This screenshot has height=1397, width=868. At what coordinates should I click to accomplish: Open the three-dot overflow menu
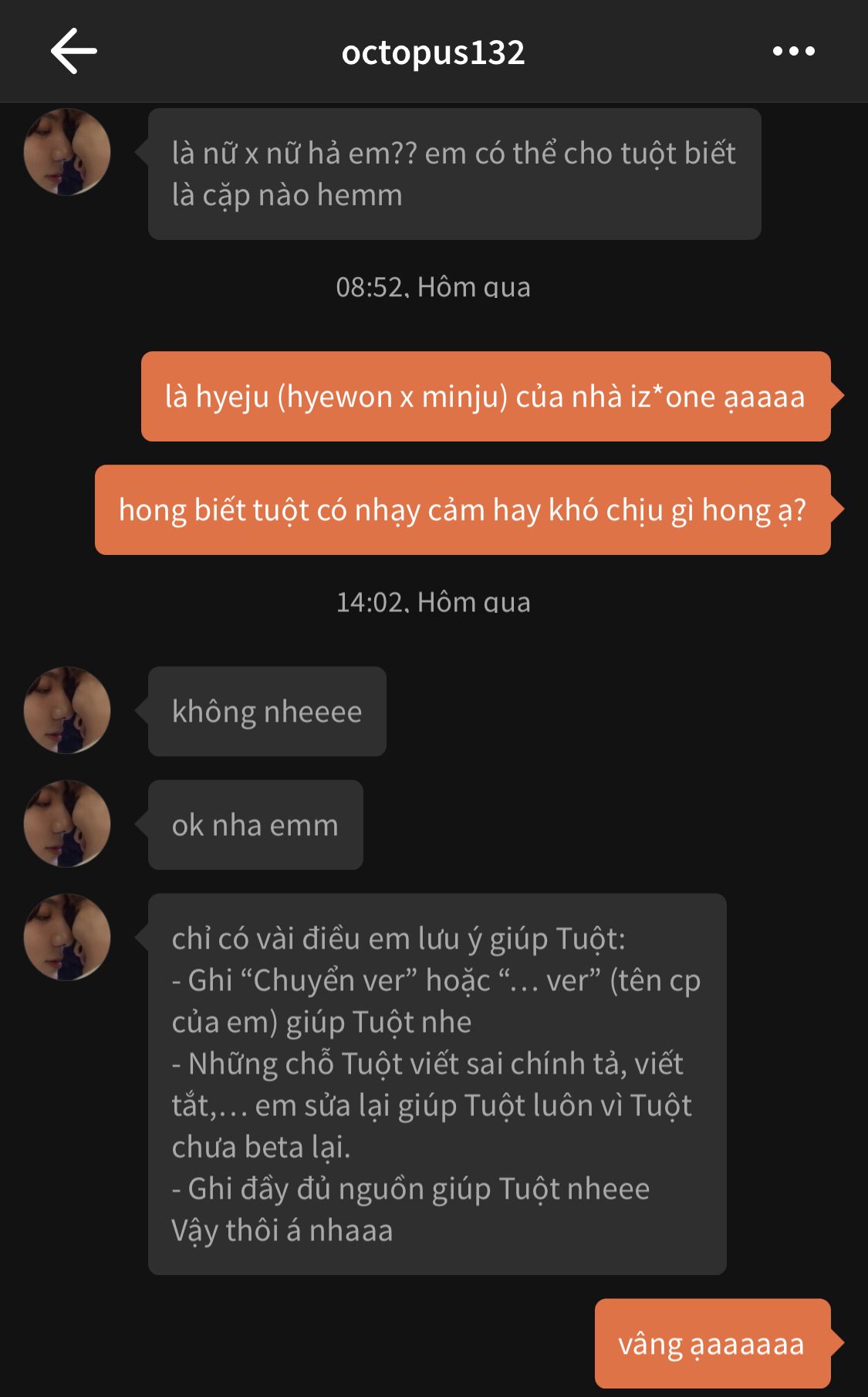click(x=793, y=51)
